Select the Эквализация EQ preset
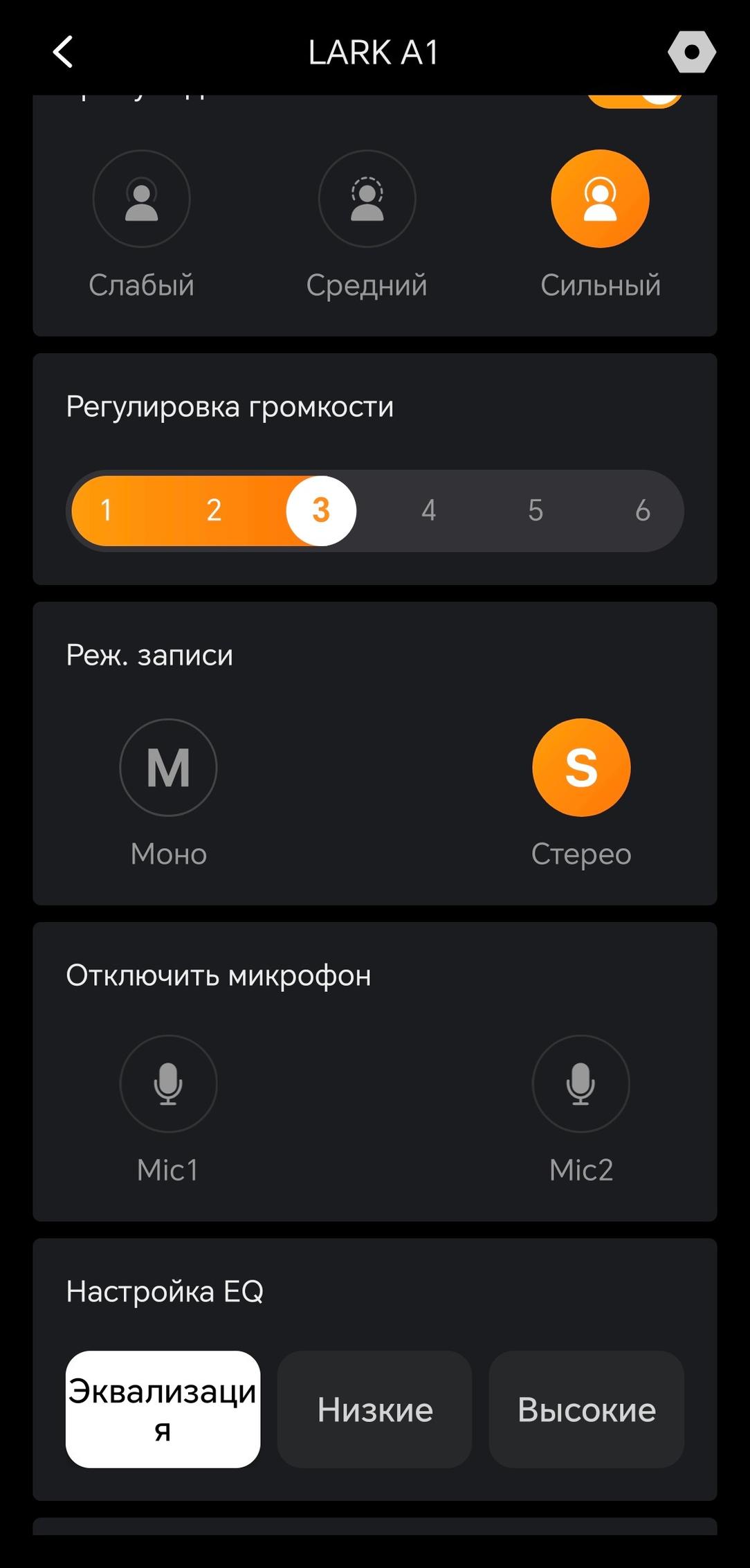Image resolution: width=750 pixels, height=1568 pixels. tap(163, 1409)
